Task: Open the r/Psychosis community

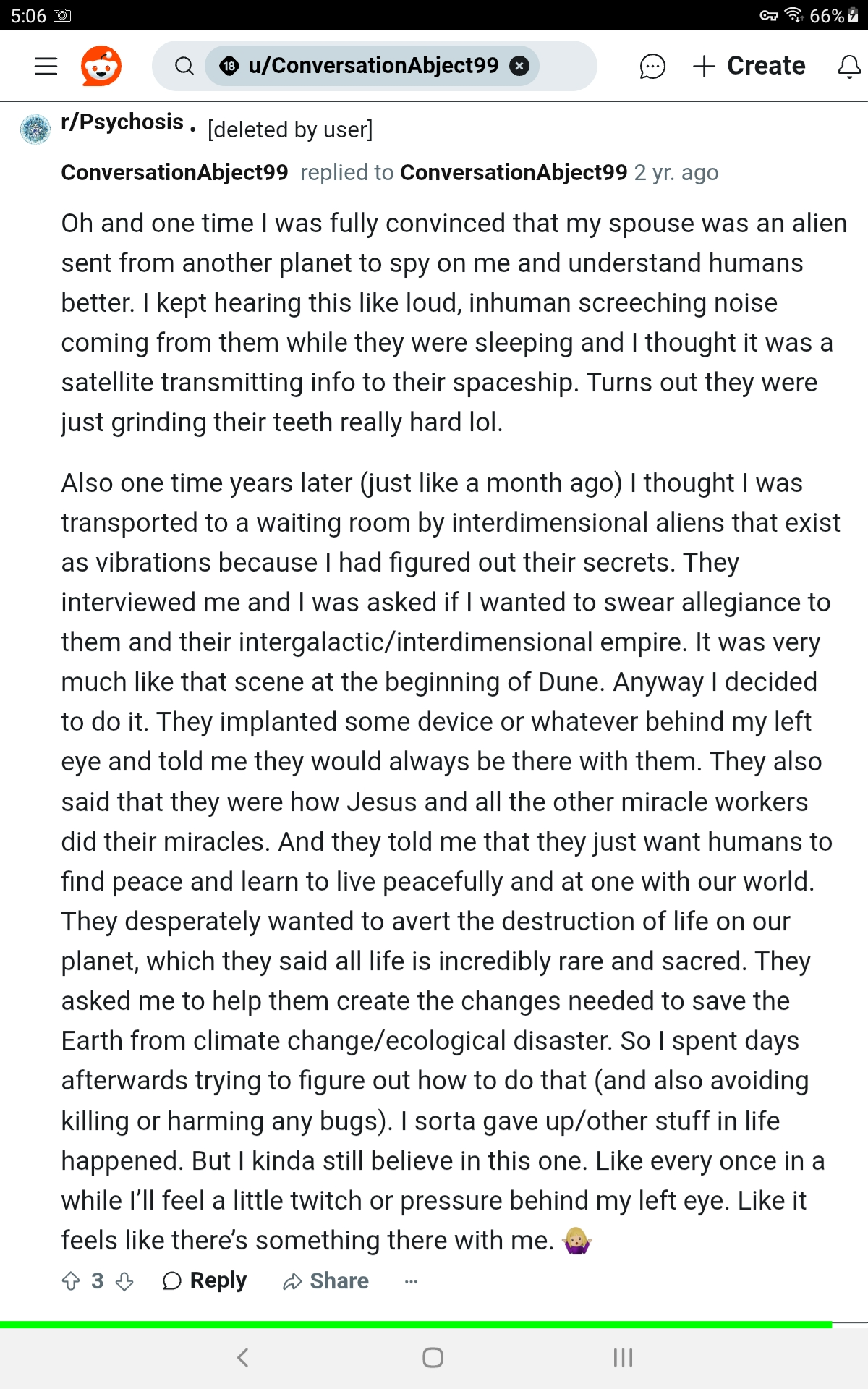Action: 122,122
